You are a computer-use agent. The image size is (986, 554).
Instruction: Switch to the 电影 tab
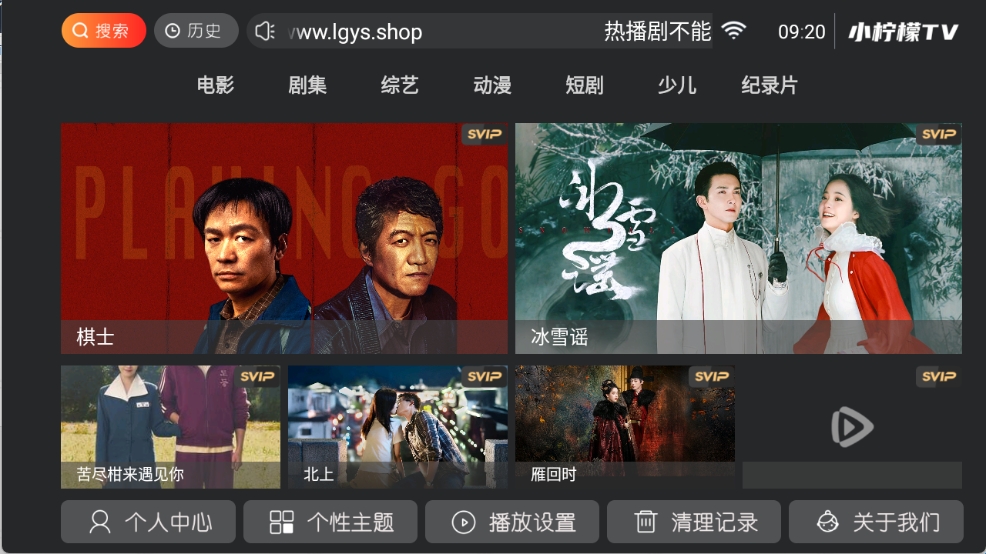215,85
